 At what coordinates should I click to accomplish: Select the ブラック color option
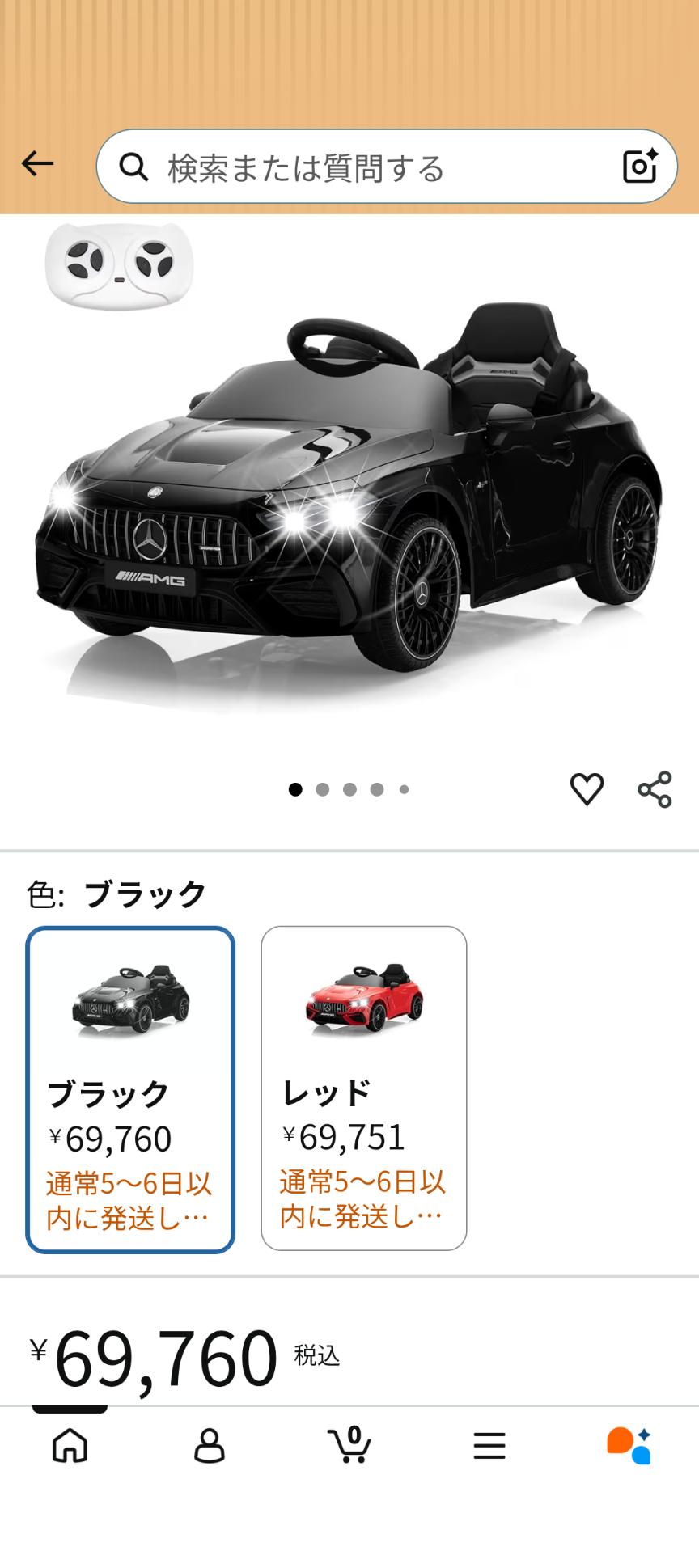tap(130, 1089)
